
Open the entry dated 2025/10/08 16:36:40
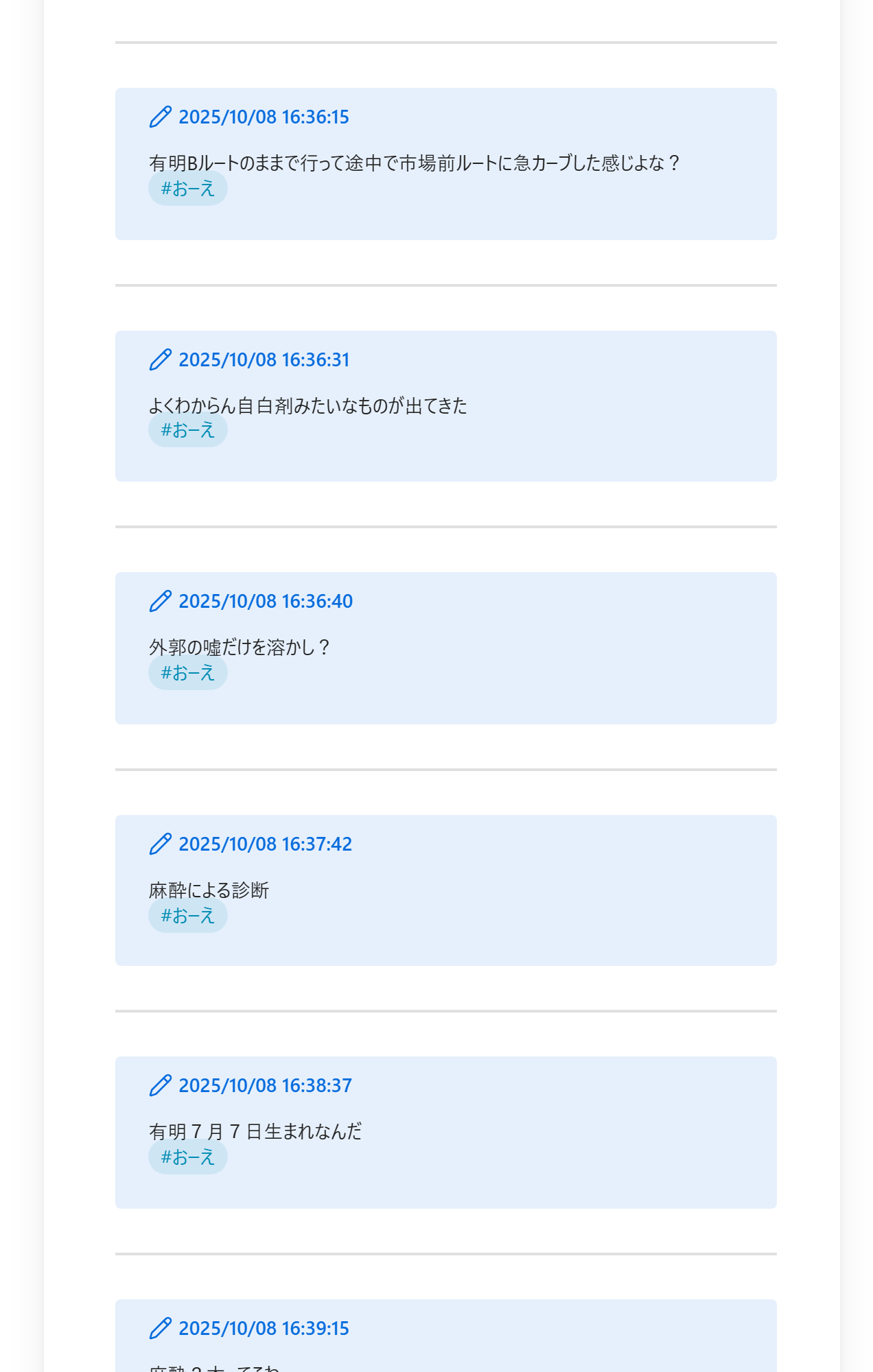[x=265, y=602]
